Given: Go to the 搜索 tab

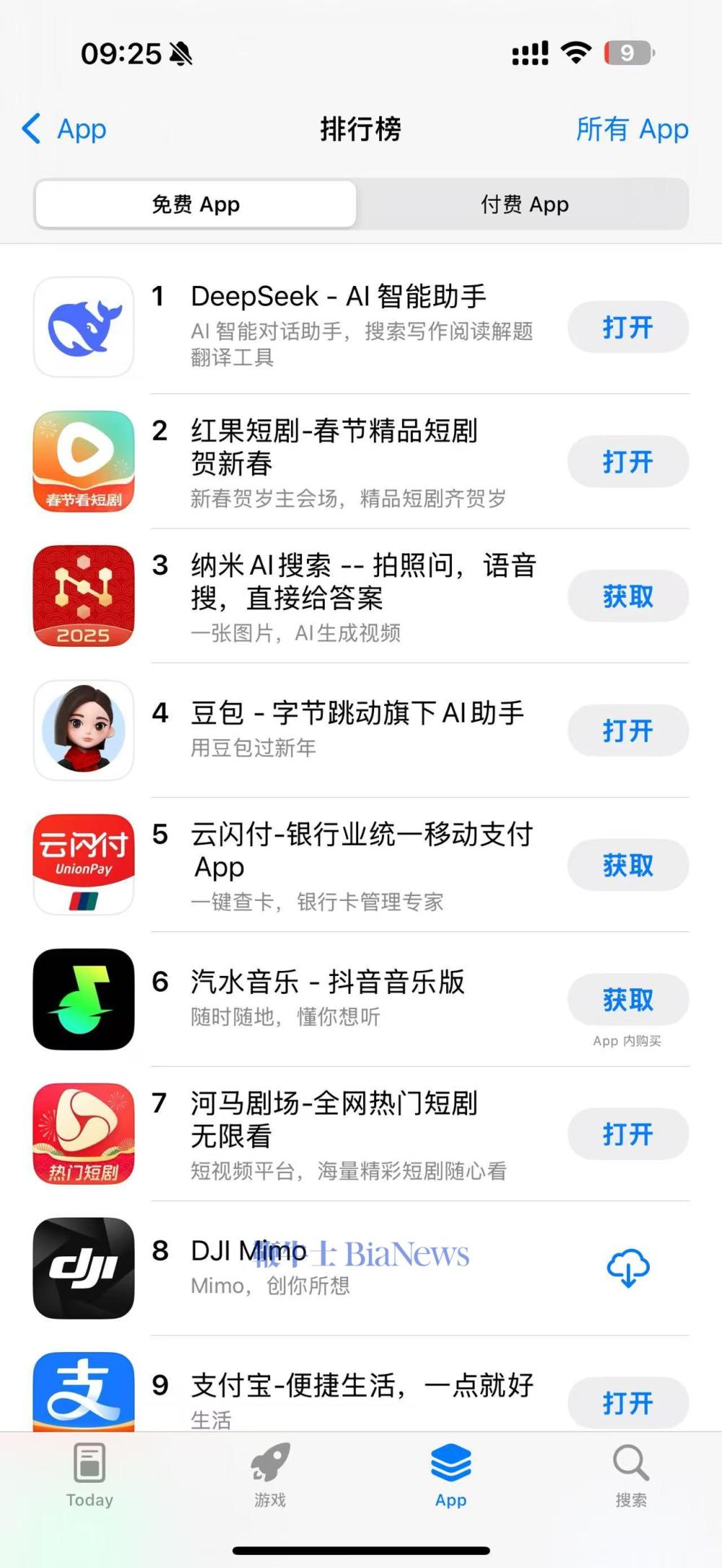Looking at the screenshot, I should [631, 1475].
